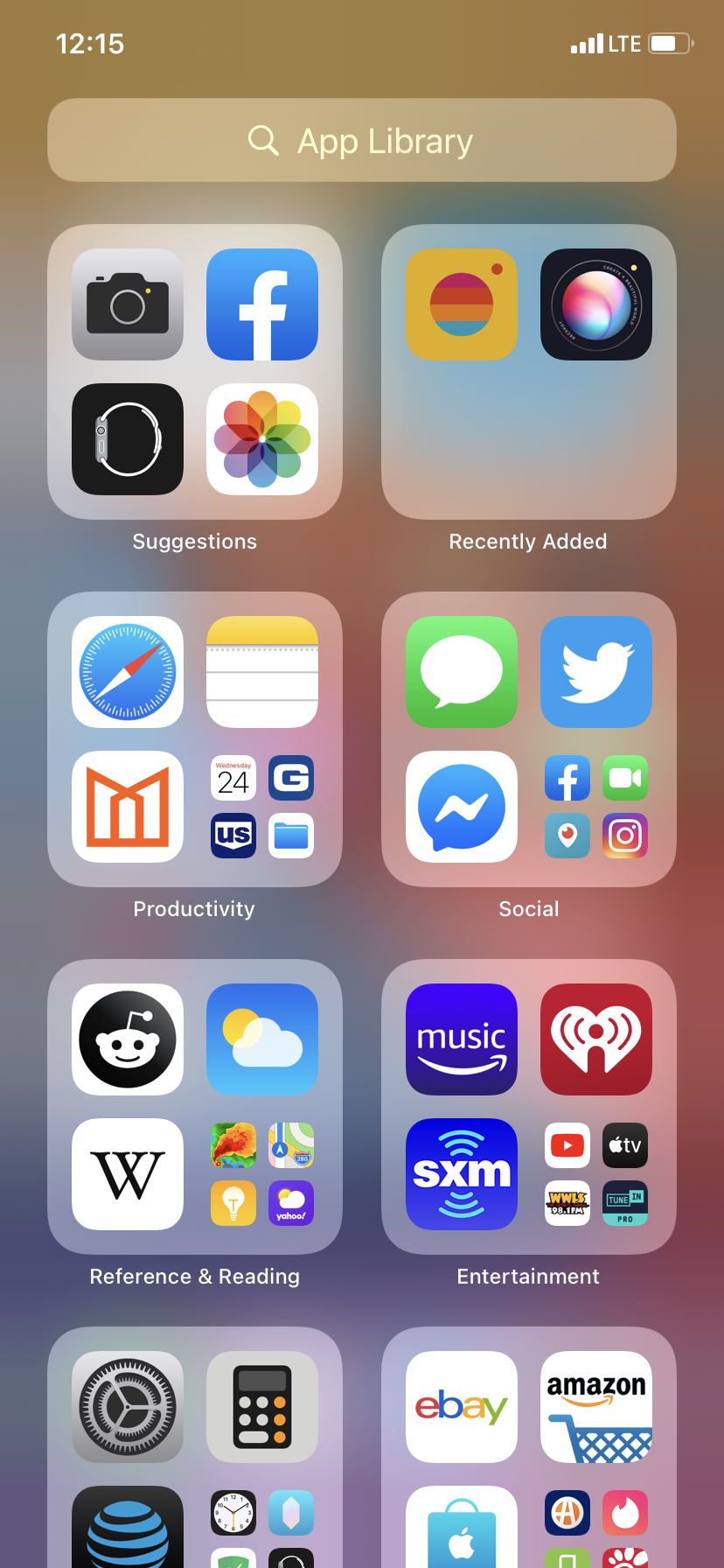Launch Safari browser

(128, 672)
